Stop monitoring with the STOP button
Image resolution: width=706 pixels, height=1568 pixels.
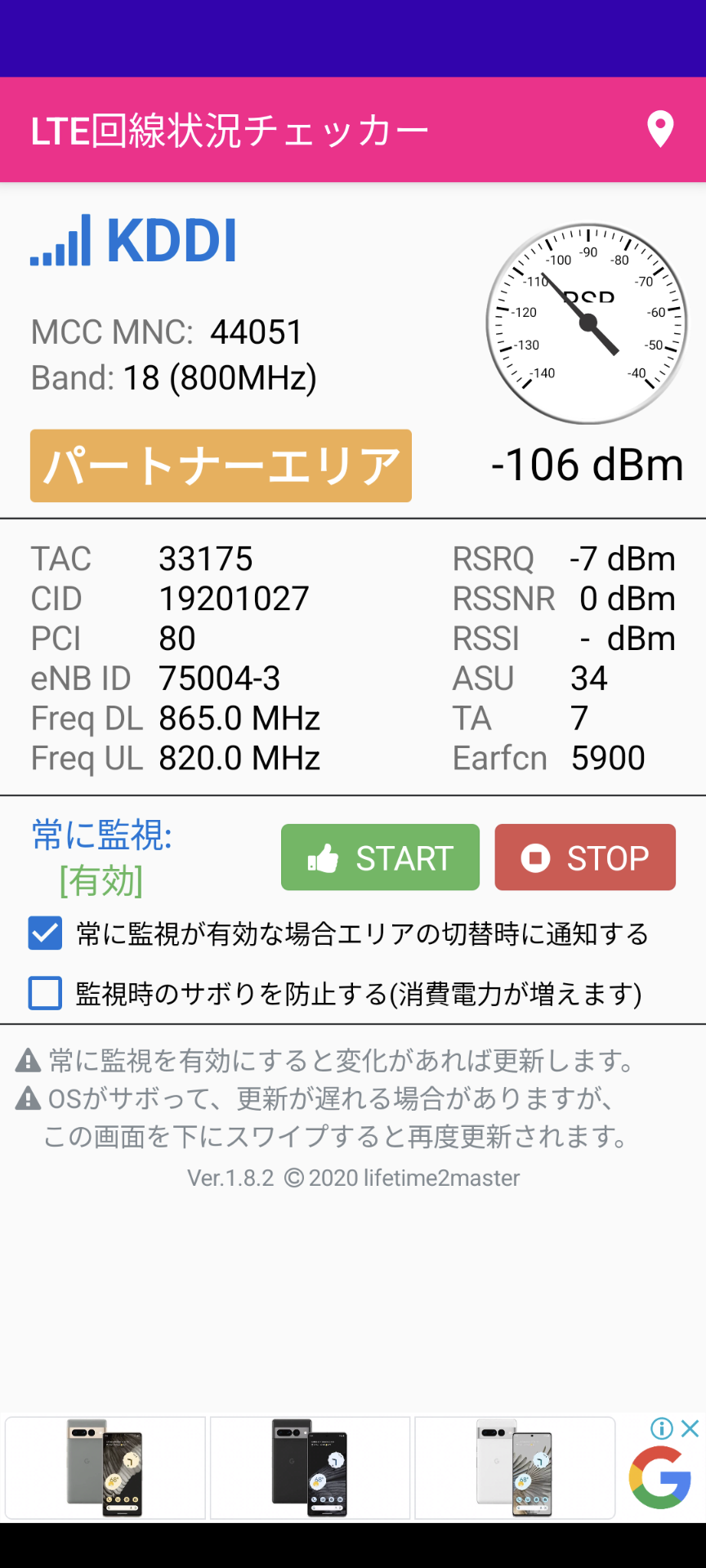[x=585, y=857]
